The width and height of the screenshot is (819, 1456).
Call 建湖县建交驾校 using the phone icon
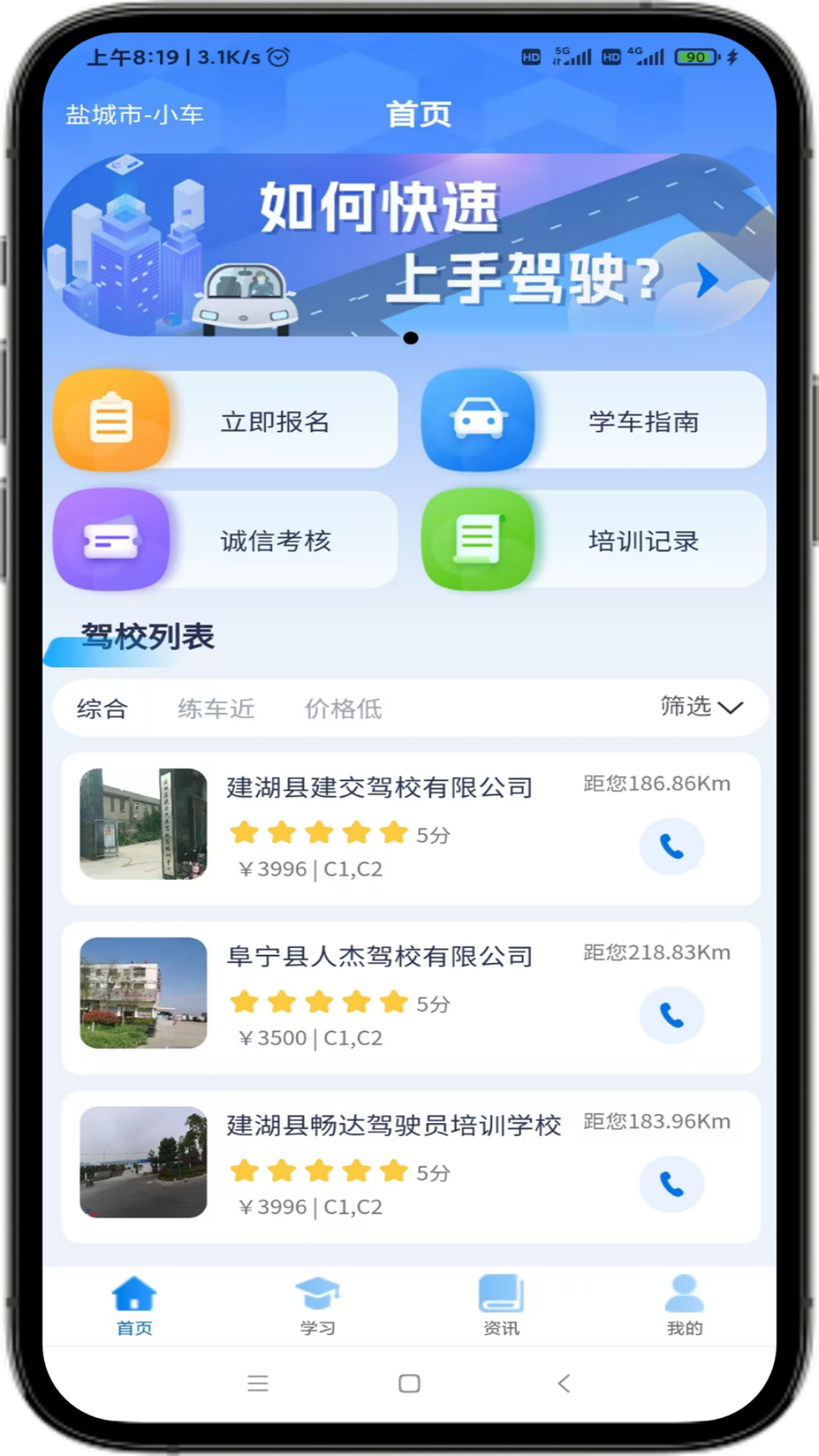click(672, 846)
